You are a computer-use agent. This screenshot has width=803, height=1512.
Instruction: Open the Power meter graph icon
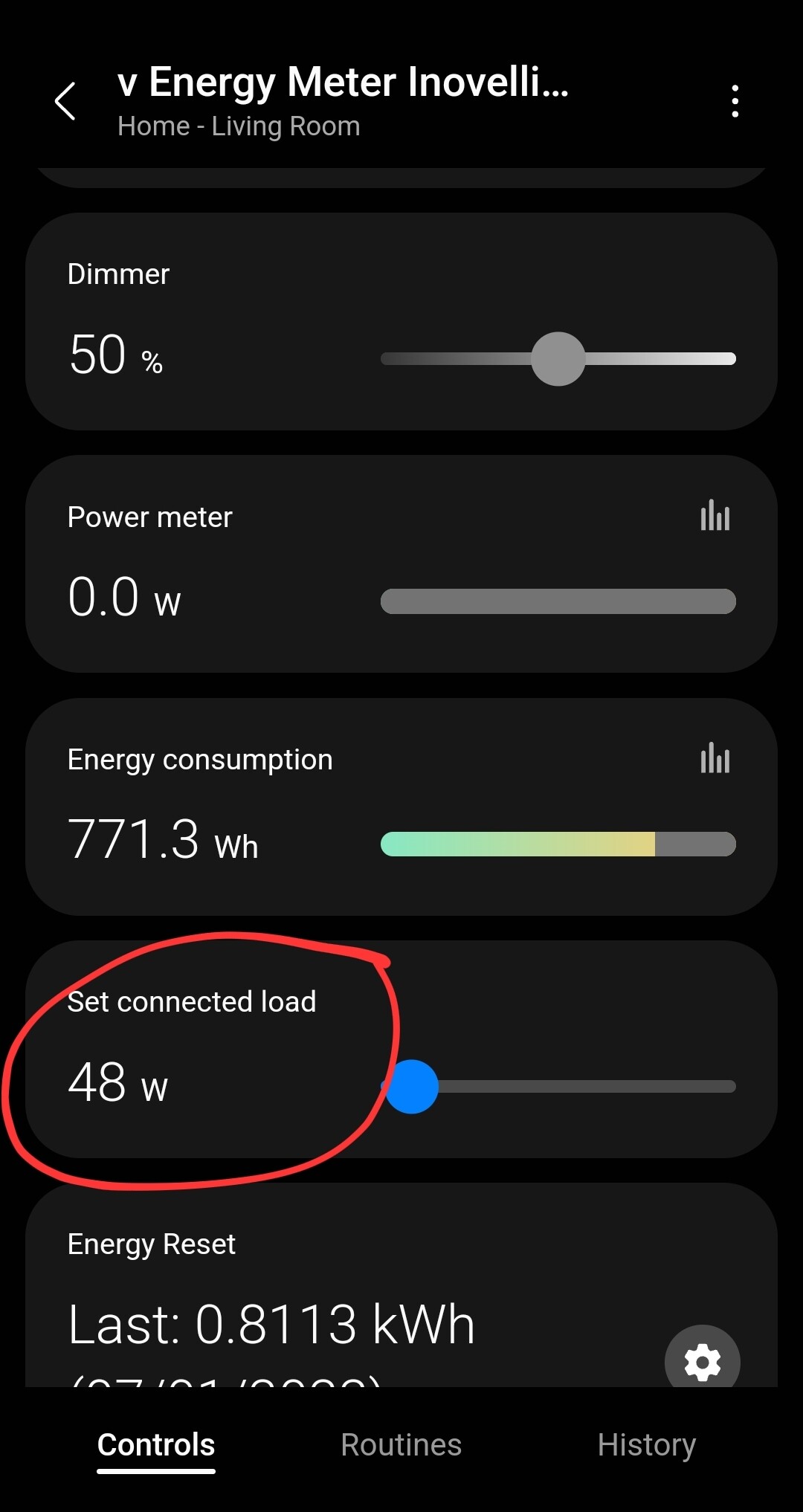click(x=715, y=515)
